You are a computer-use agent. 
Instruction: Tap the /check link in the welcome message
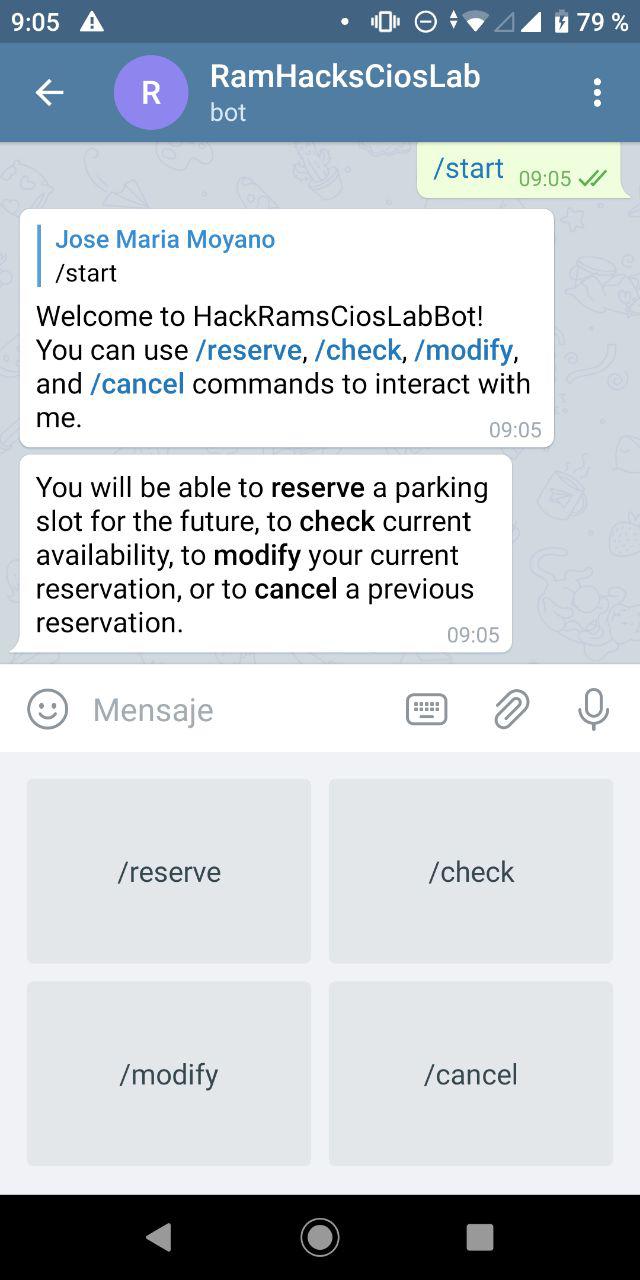pos(358,350)
